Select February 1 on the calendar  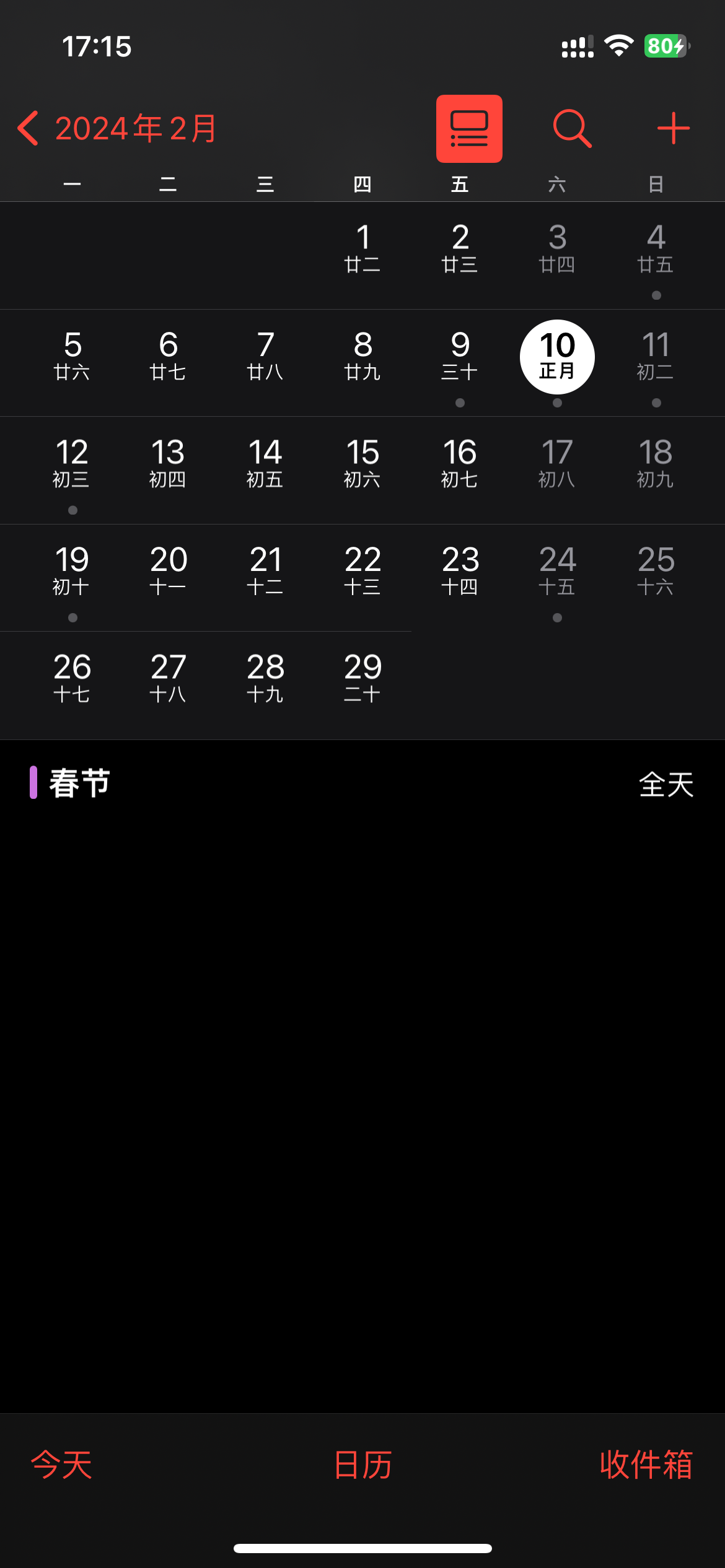pyautogui.click(x=362, y=249)
